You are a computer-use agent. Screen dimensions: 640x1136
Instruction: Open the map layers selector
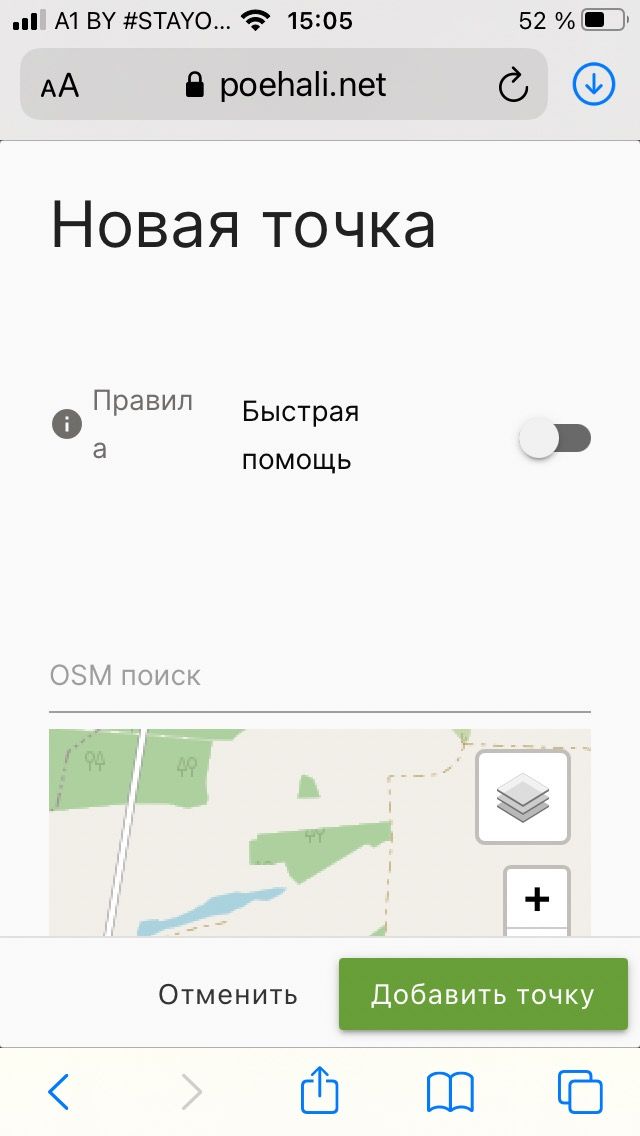click(x=523, y=797)
